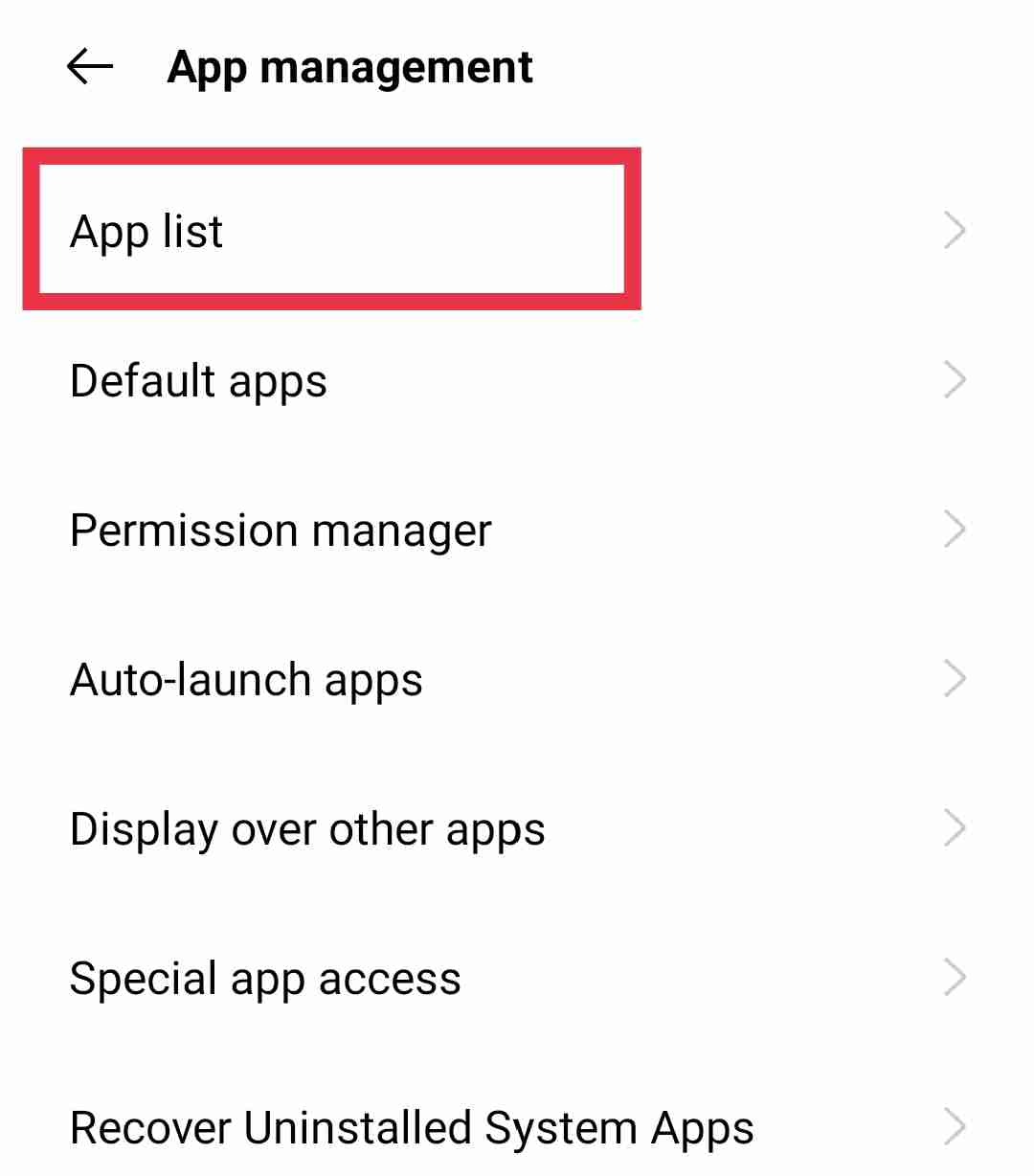Navigate back using the arrow

click(88, 65)
